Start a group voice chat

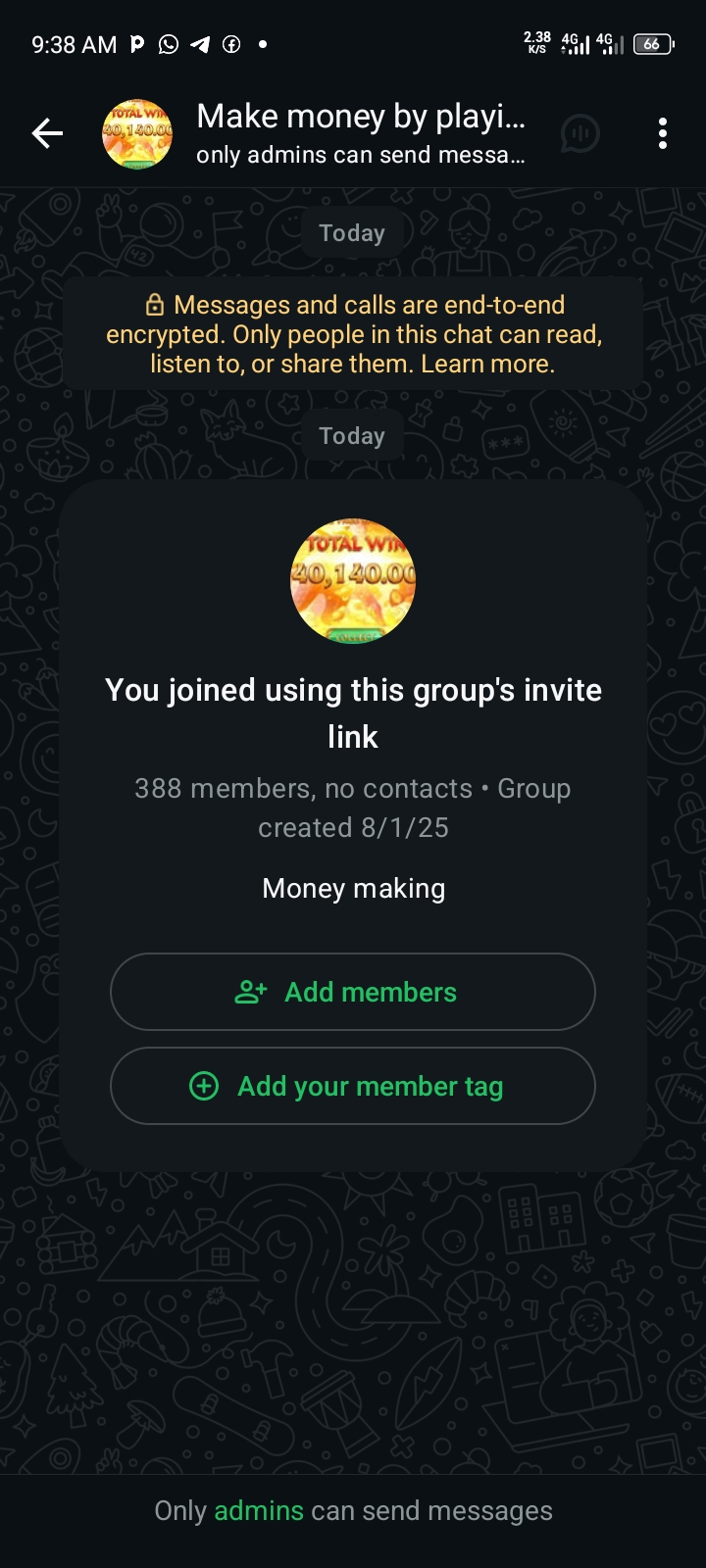click(x=580, y=133)
